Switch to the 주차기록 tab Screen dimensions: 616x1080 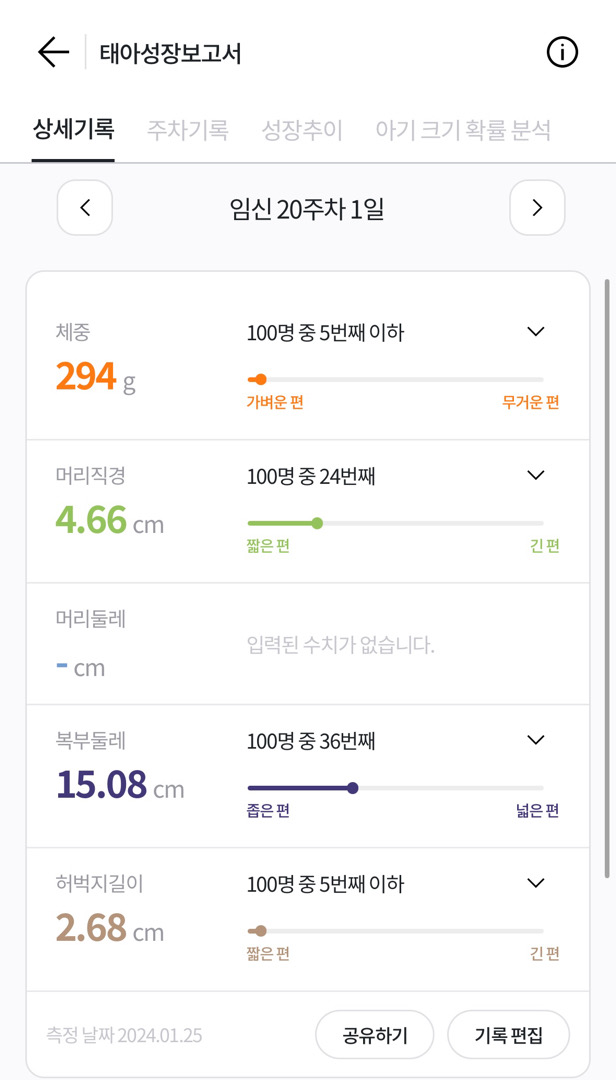(x=188, y=130)
